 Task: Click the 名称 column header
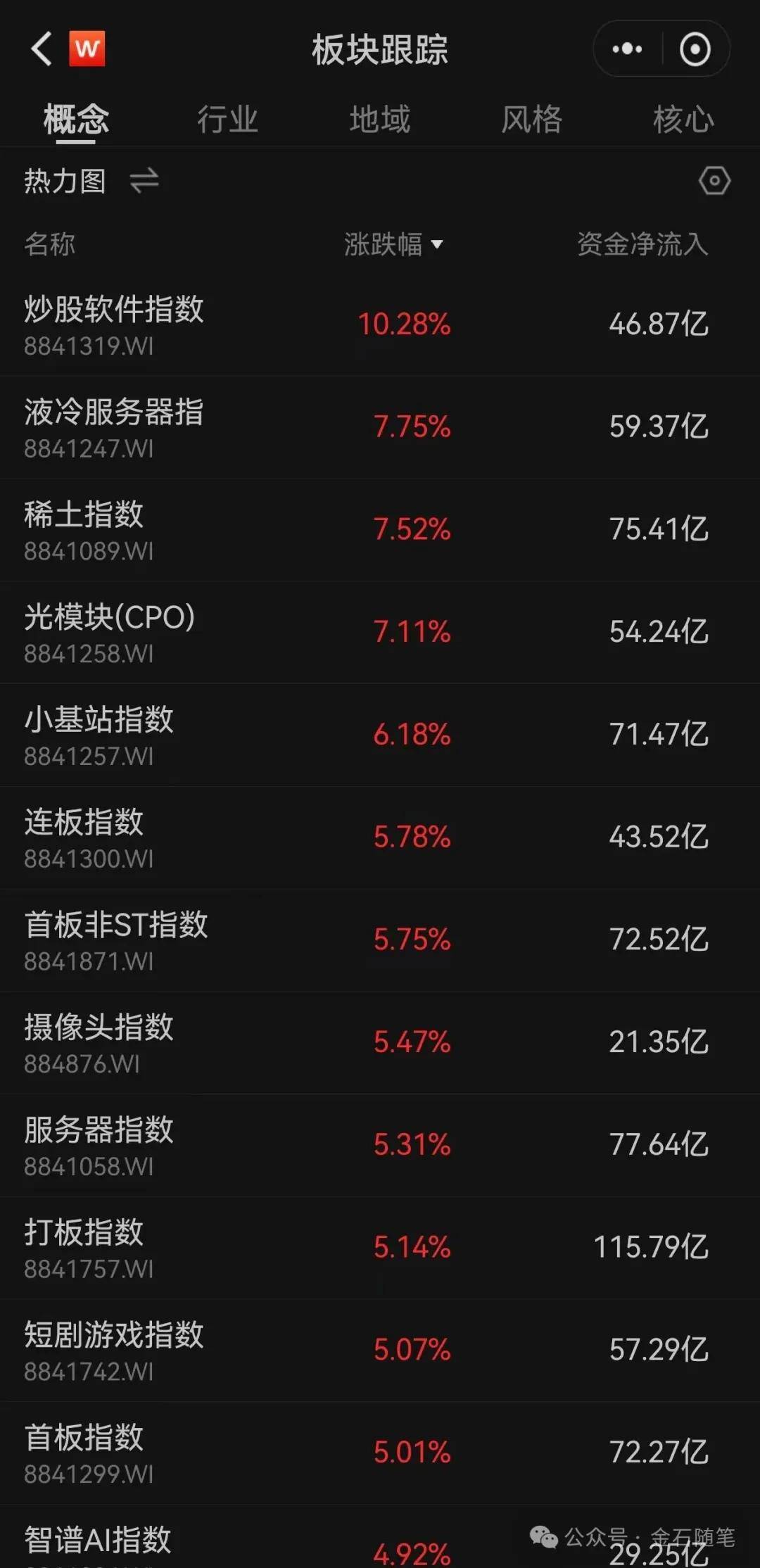[x=49, y=245]
